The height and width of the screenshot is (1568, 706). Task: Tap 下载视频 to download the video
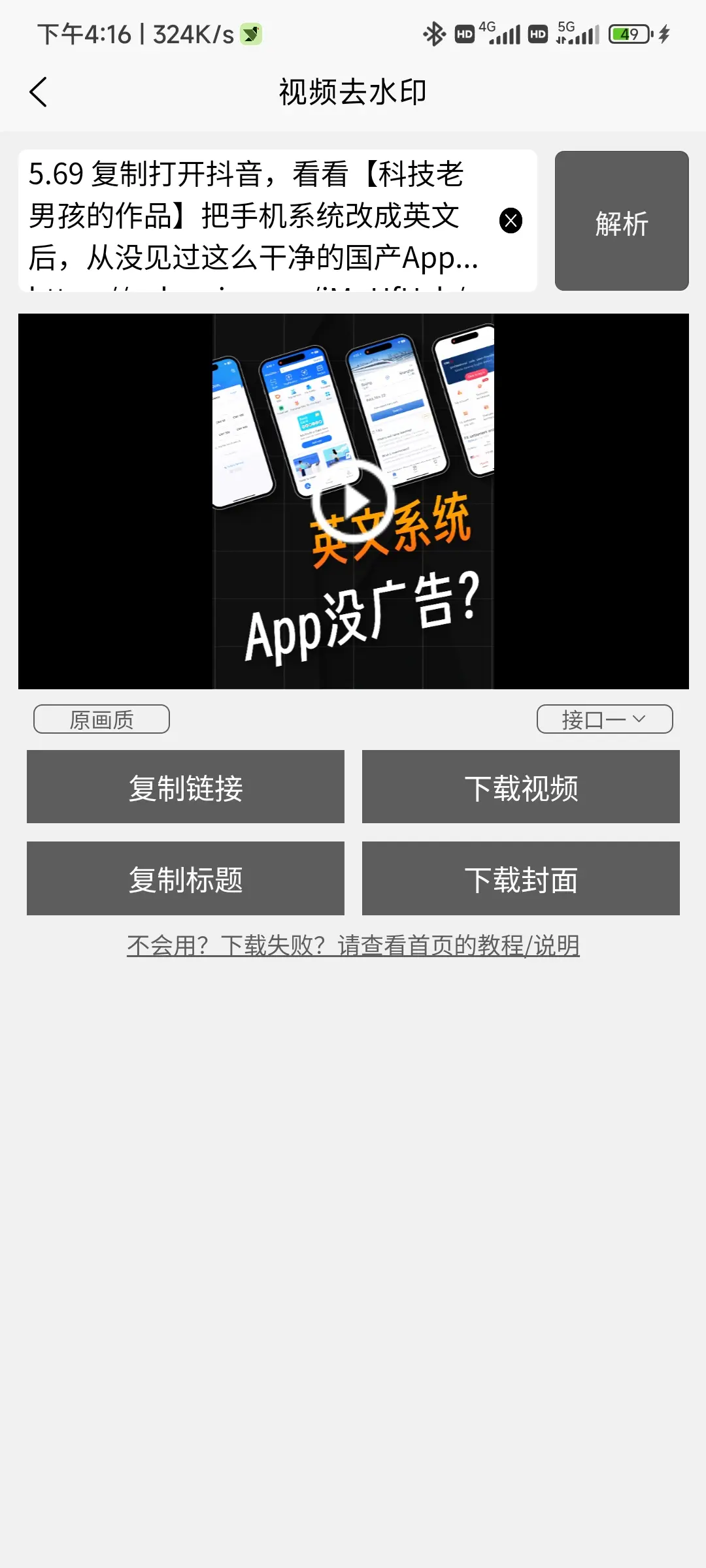(x=520, y=787)
